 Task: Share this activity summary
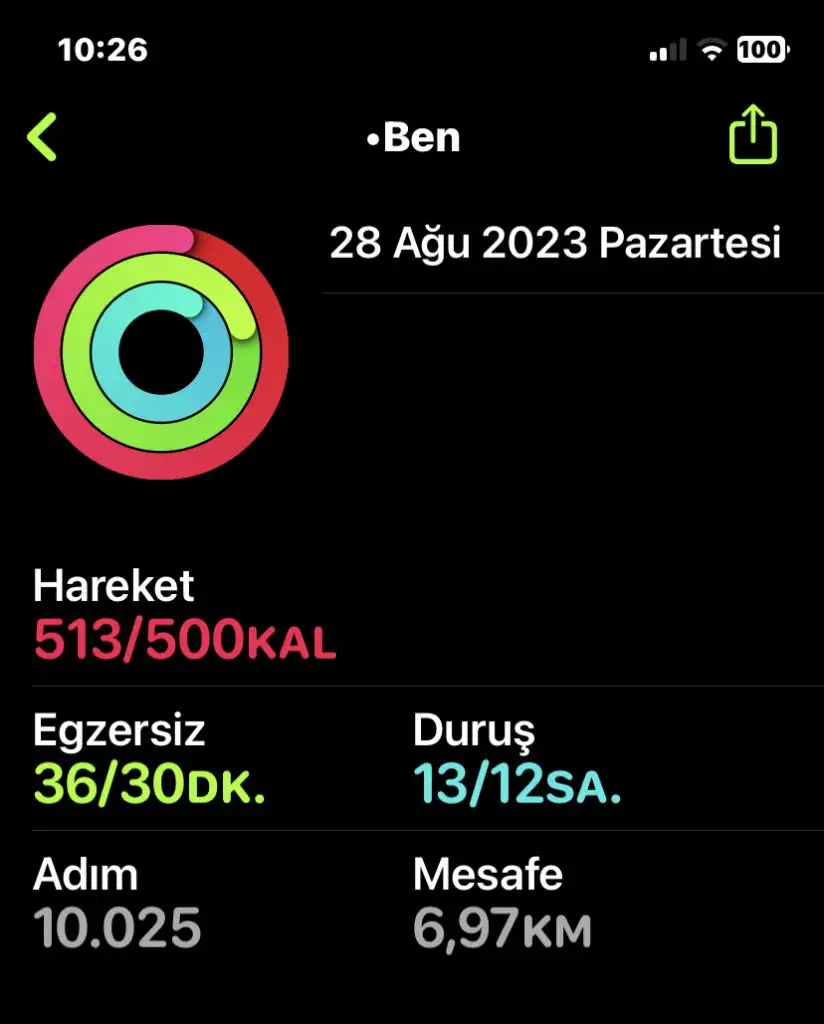coord(752,136)
